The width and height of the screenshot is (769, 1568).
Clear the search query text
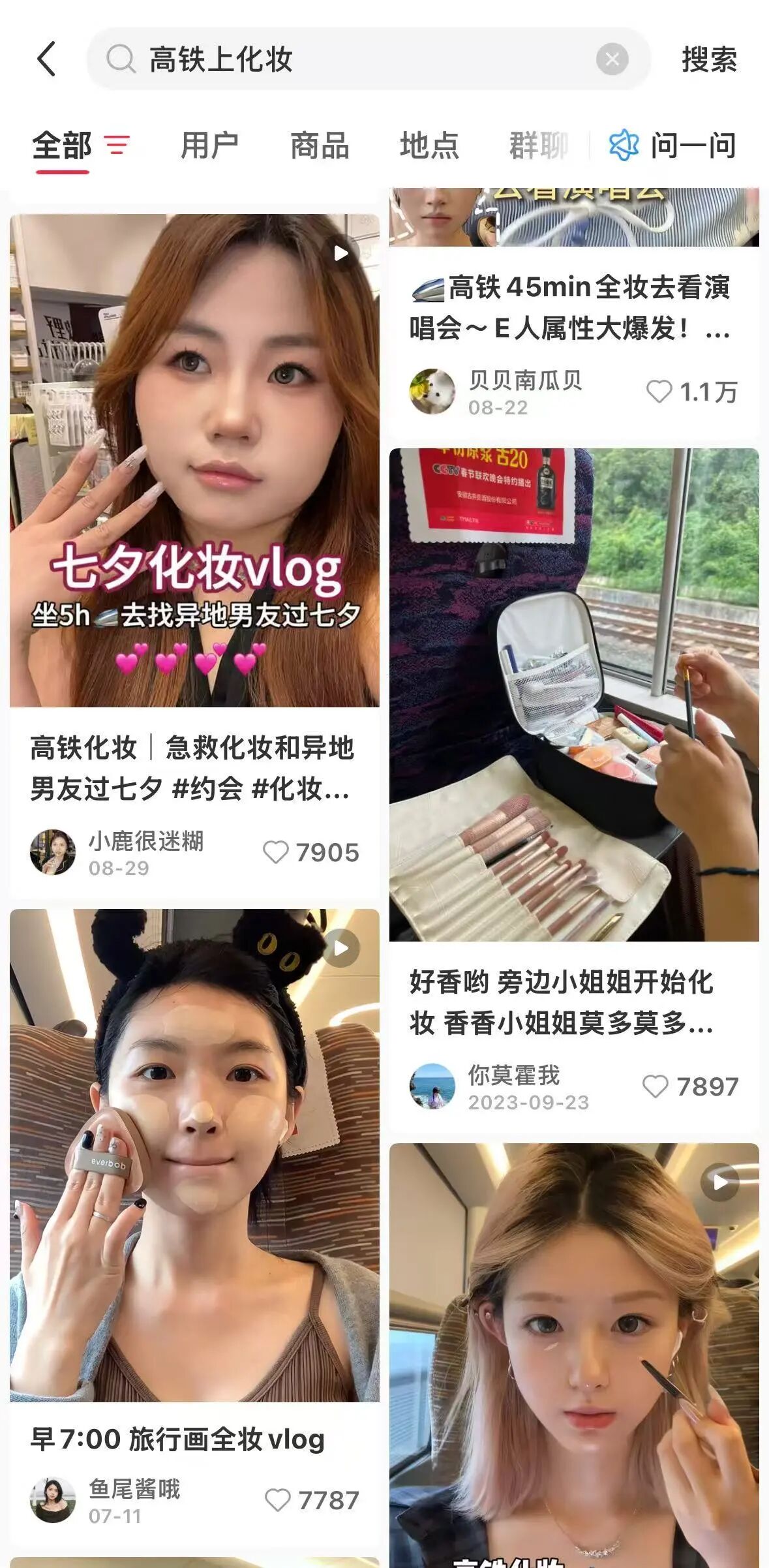611,59
